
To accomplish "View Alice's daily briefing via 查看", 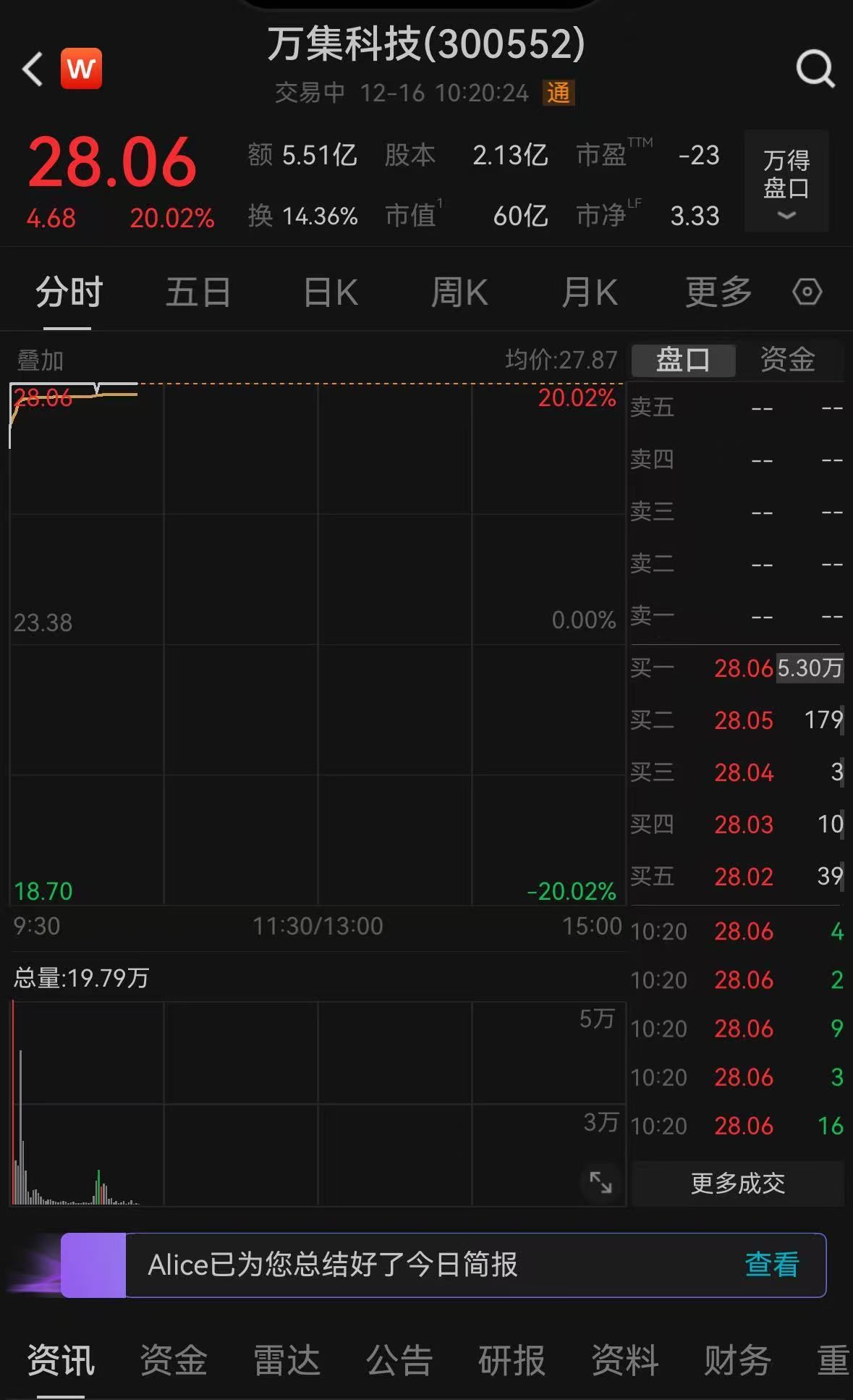I will coord(771,1265).
